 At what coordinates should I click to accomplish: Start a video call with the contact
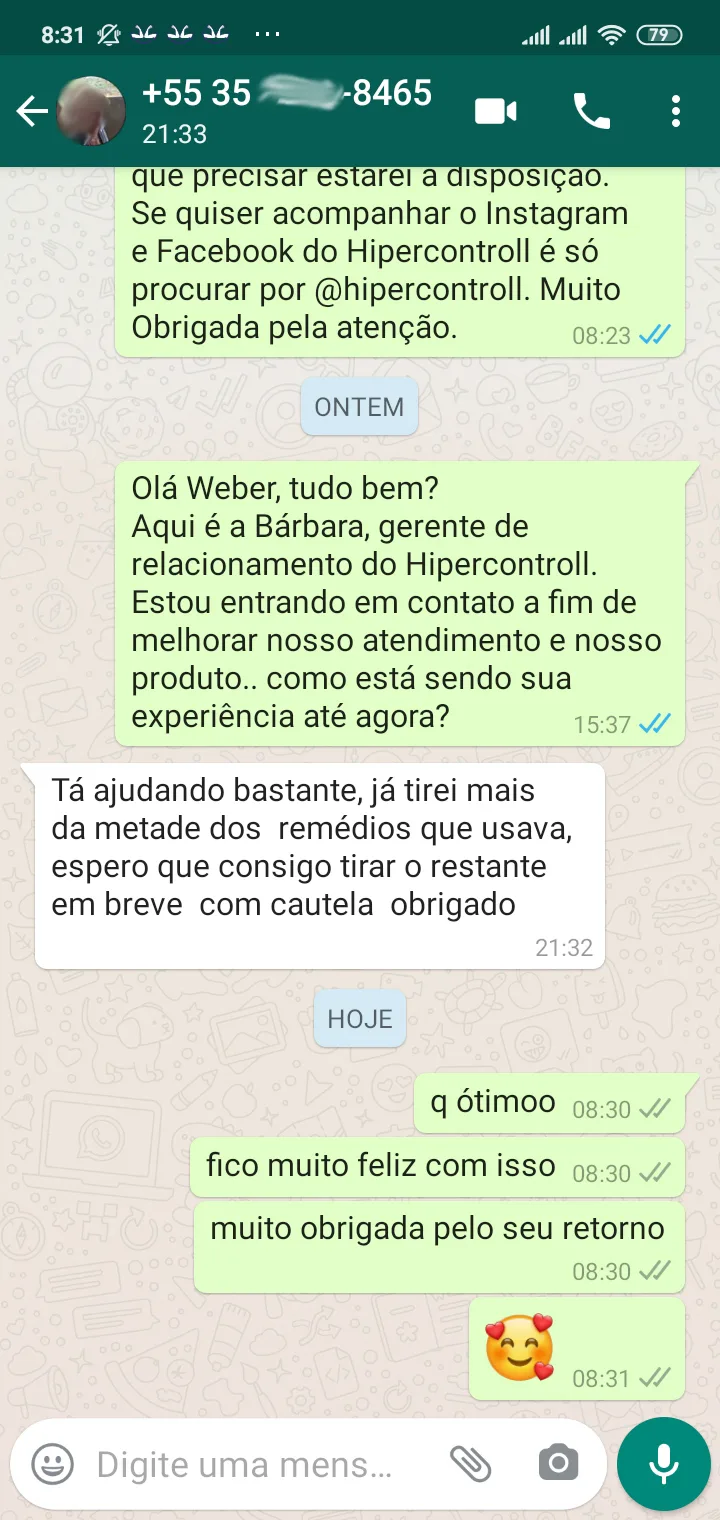[x=494, y=111]
